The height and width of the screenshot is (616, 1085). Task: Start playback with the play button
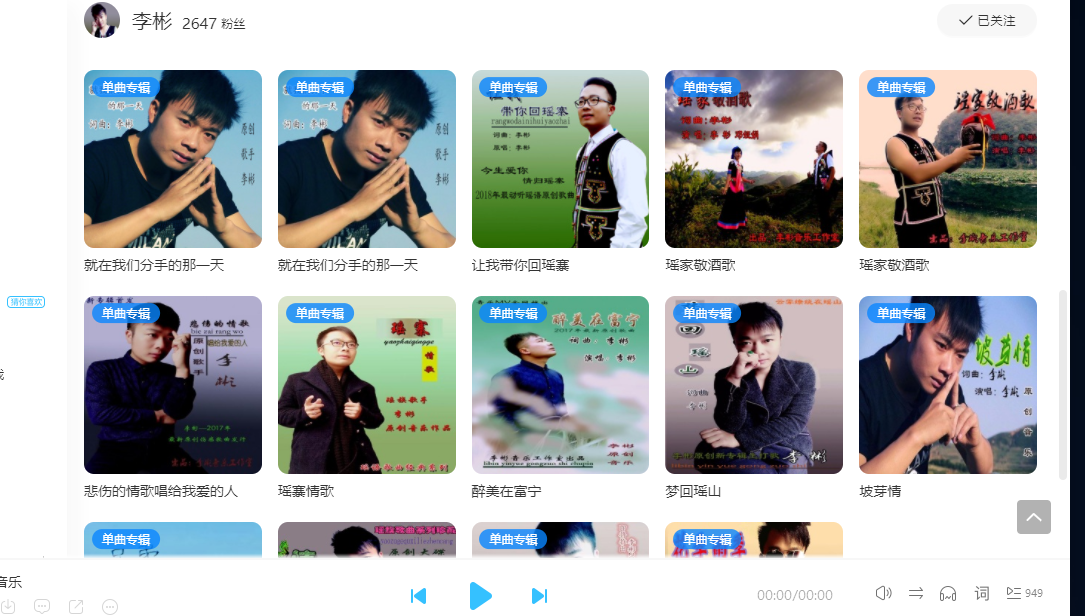pos(480,595)
